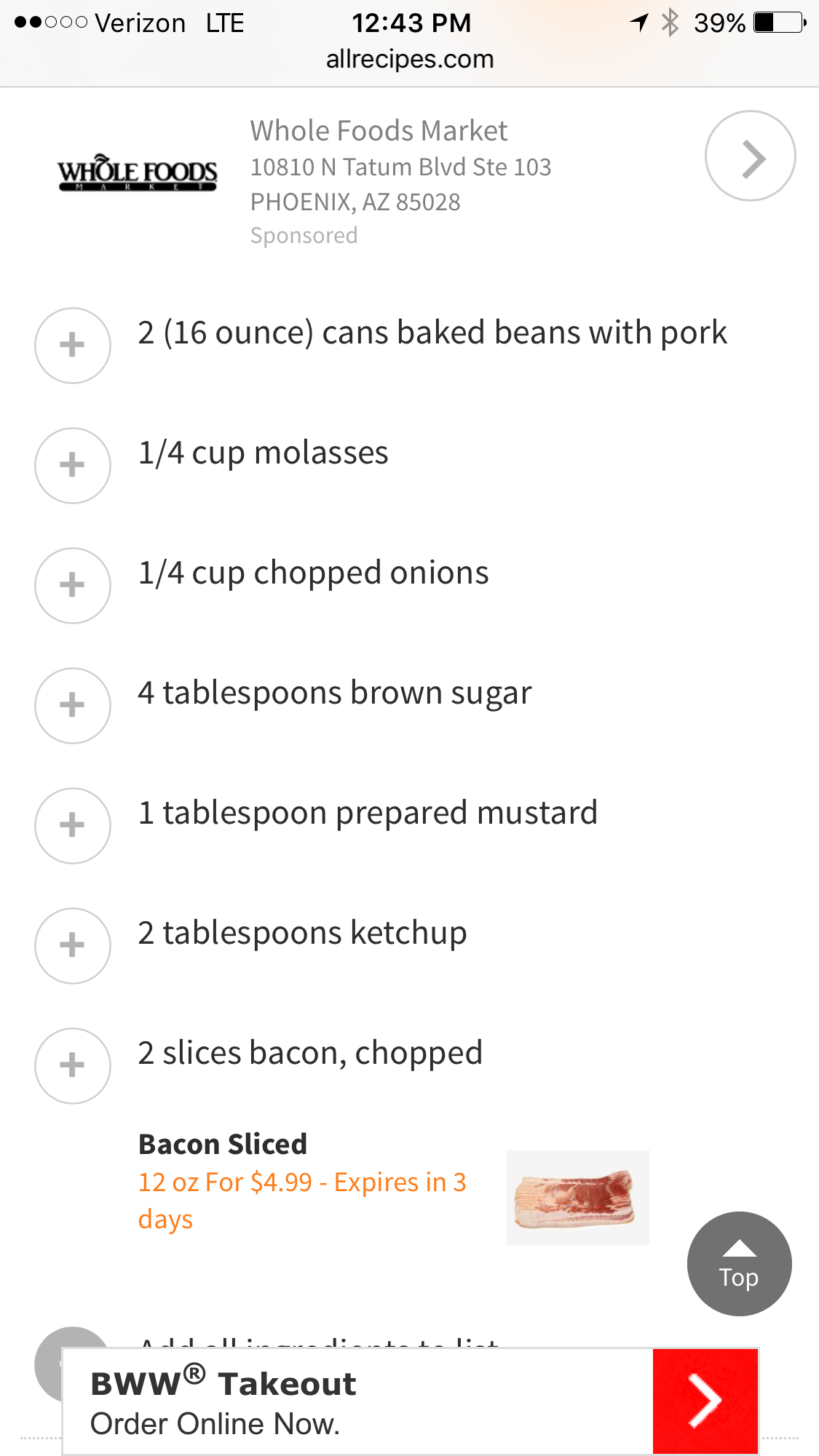Add baked beans with pork to list
Viewport: 819px width, 1456px height.
tap(73, 346)
